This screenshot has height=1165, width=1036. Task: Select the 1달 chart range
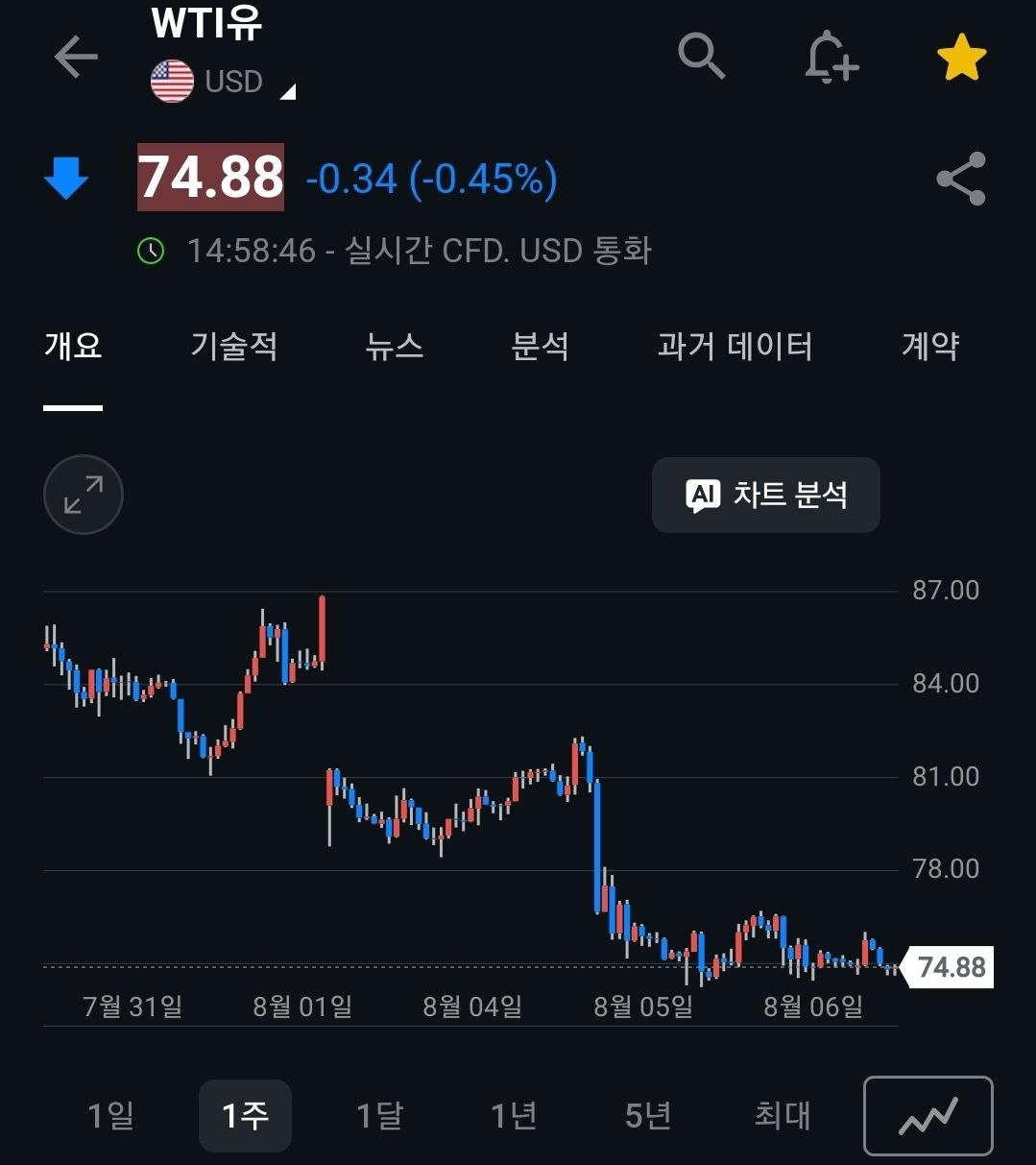(x=379, y=1116)
